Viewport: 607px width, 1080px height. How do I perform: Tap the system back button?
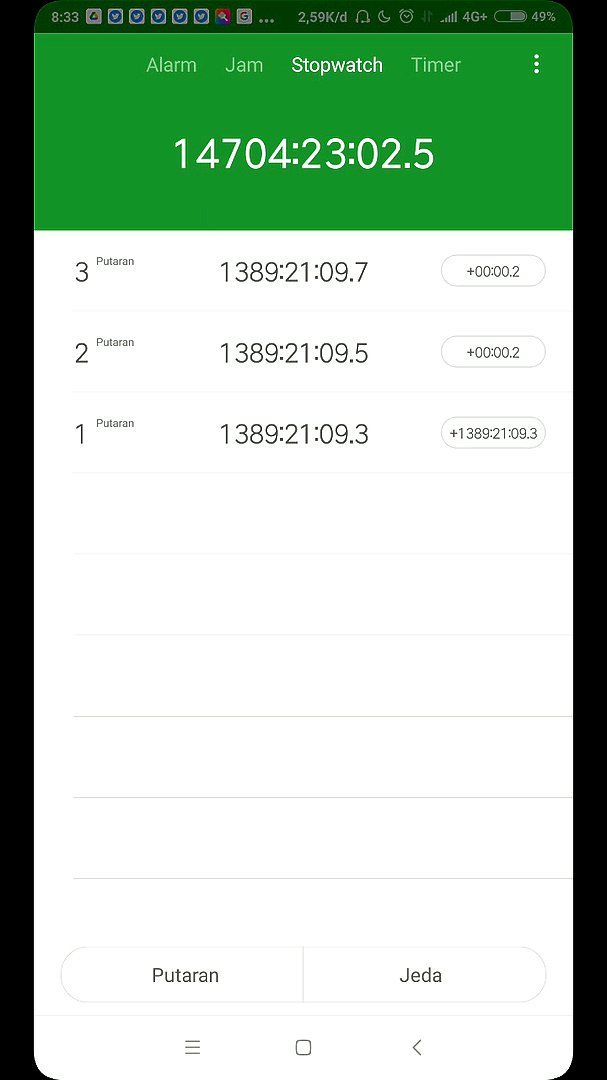(416, 1048)
